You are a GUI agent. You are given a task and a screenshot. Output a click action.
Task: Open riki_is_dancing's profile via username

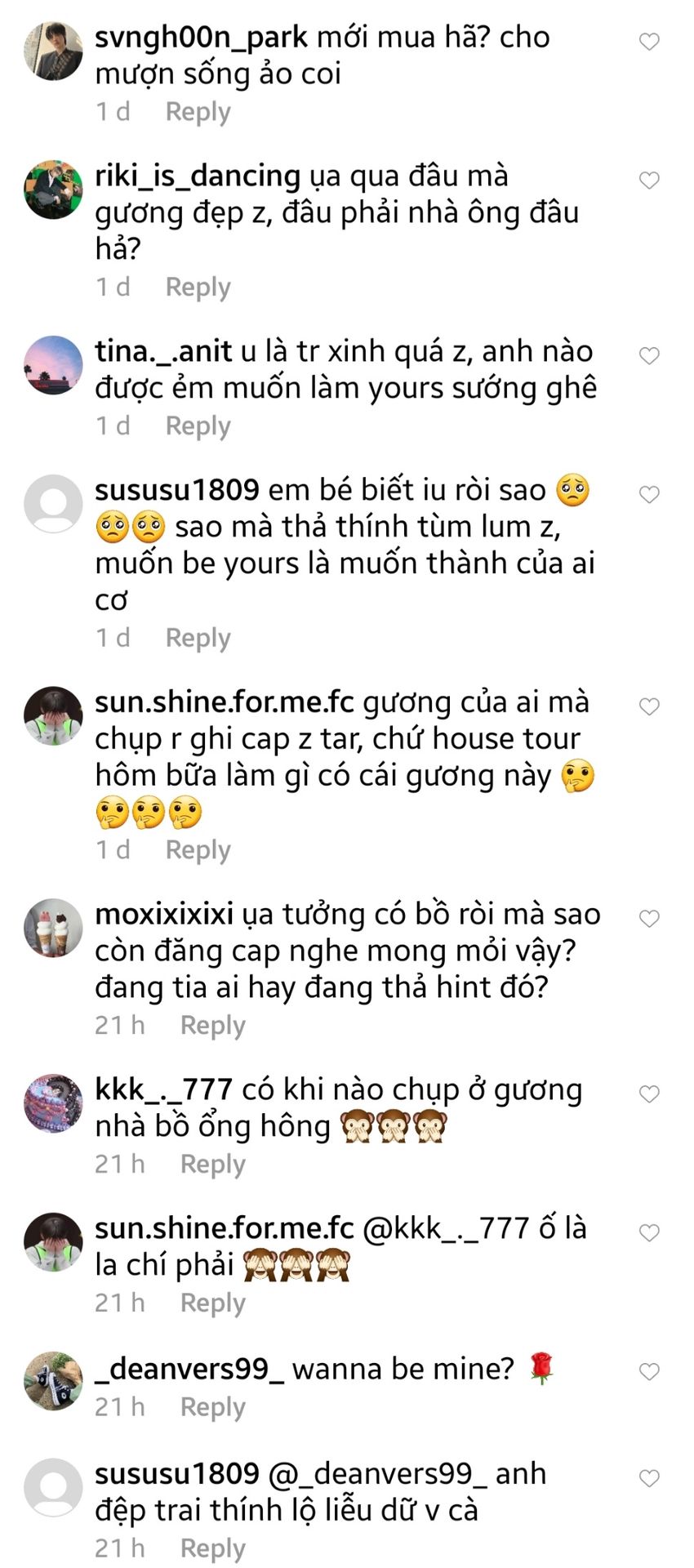click(198, 176)
